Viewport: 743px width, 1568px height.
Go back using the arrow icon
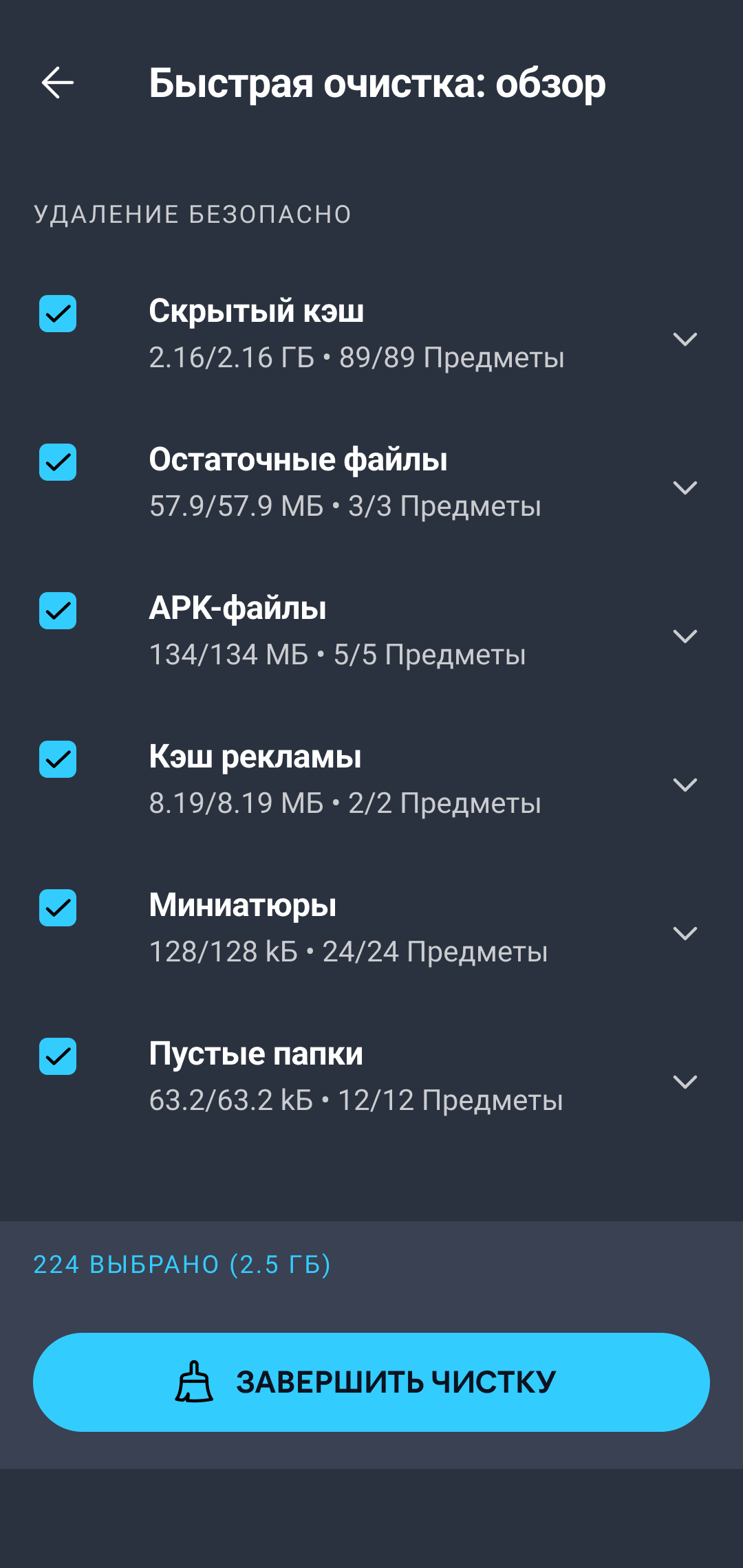pyautogui.click(x=58, y=83)
